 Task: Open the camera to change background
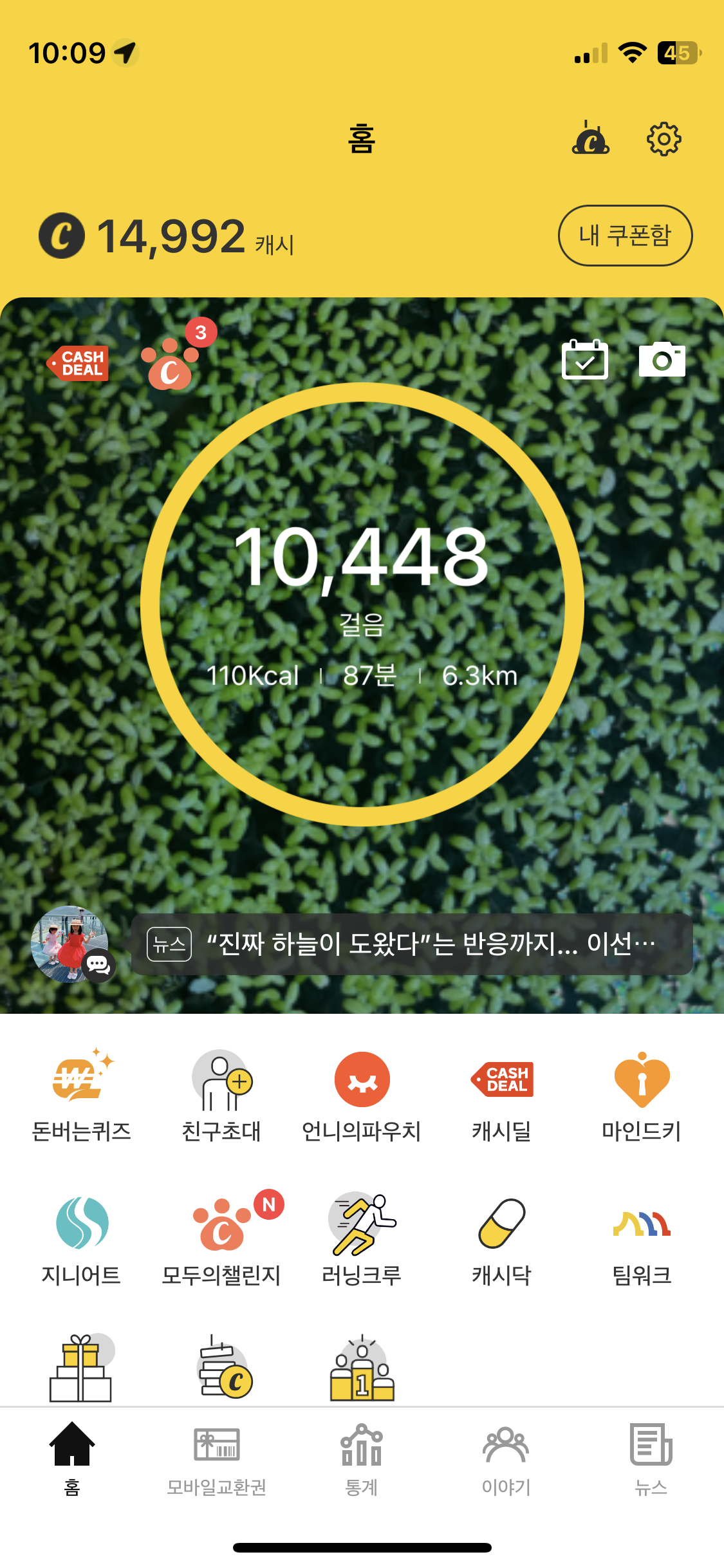pos(662,360)
